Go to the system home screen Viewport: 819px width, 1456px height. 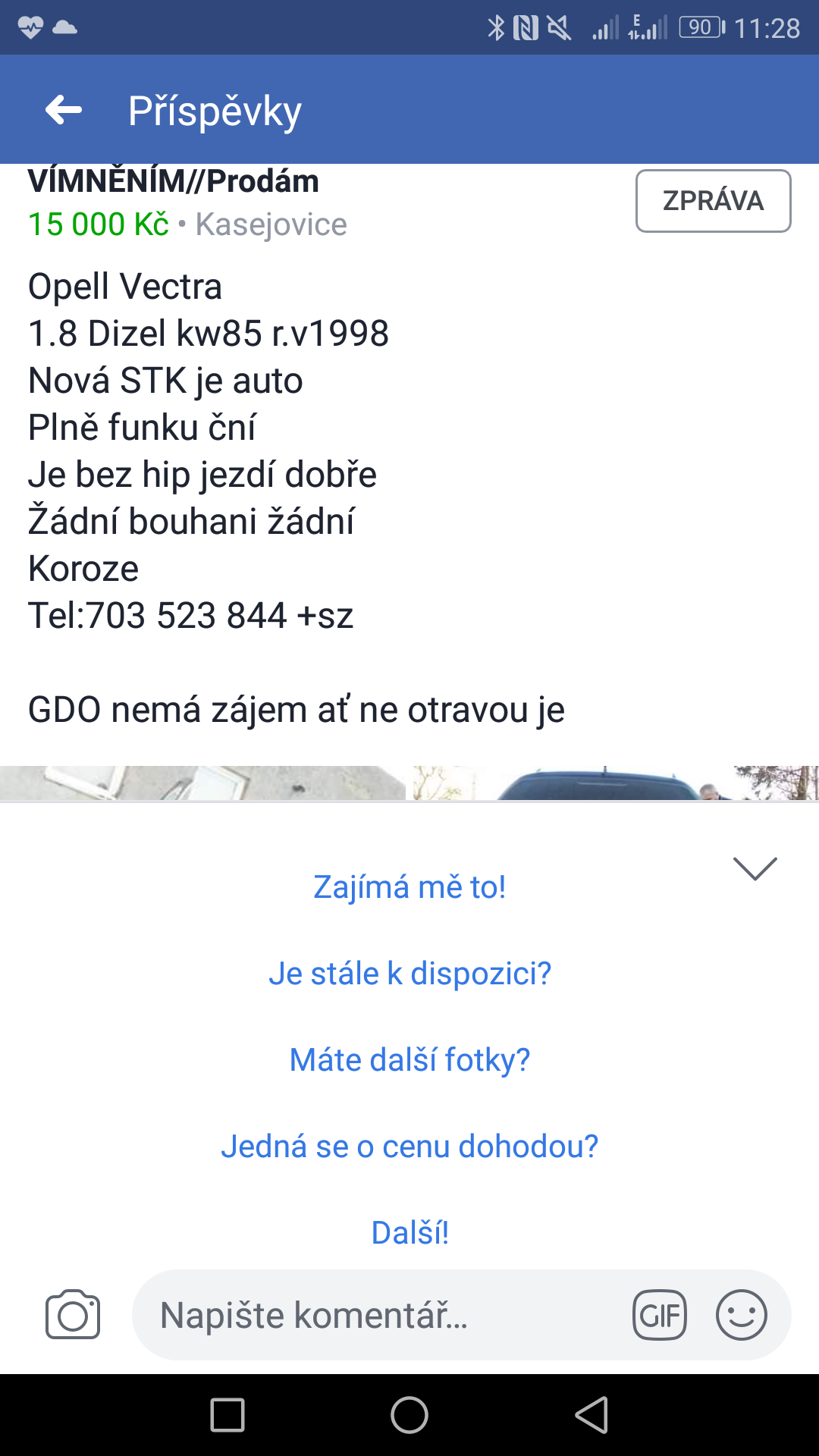click(409, 1415)
